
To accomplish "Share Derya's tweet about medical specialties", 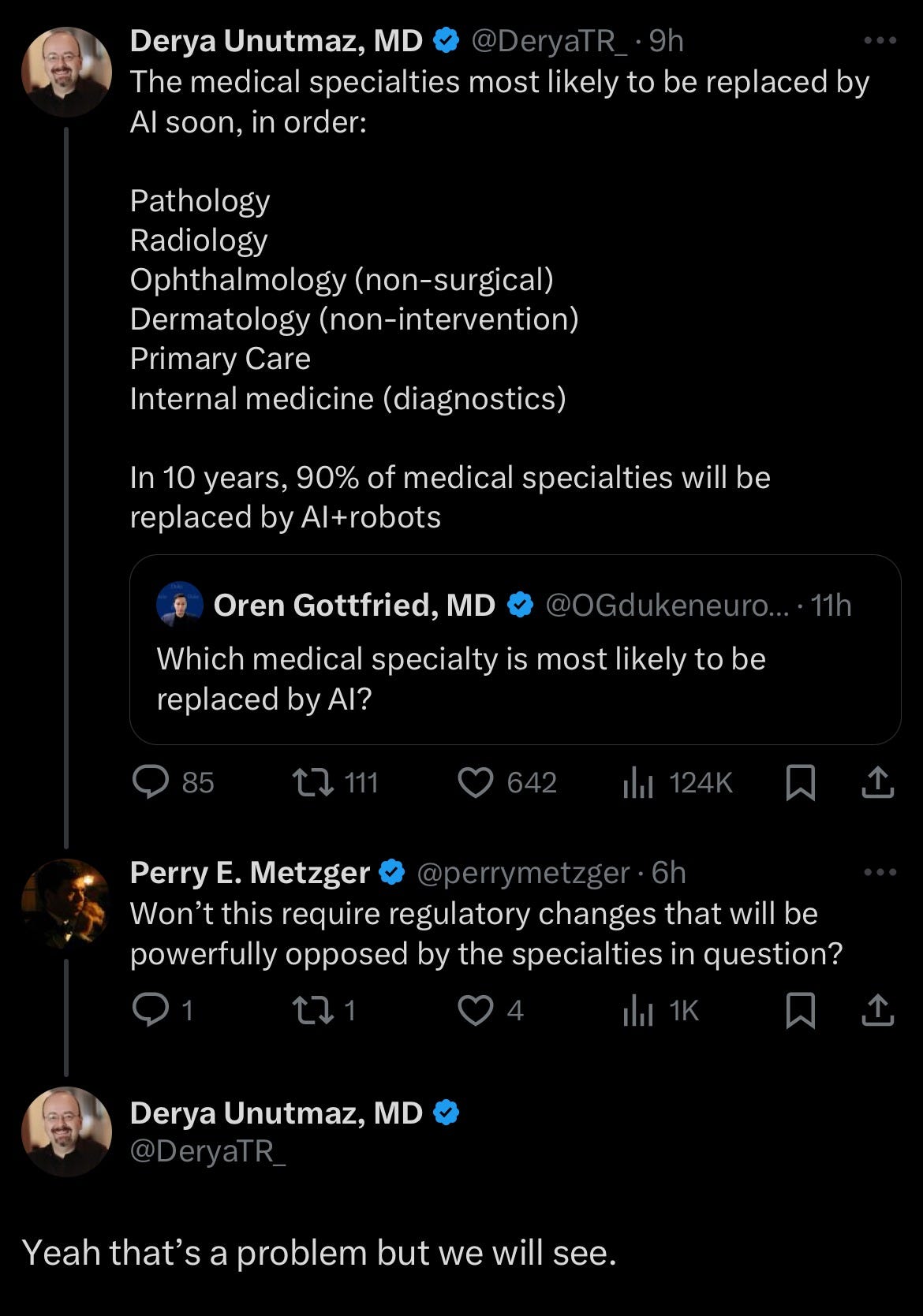I will point(877,782).
